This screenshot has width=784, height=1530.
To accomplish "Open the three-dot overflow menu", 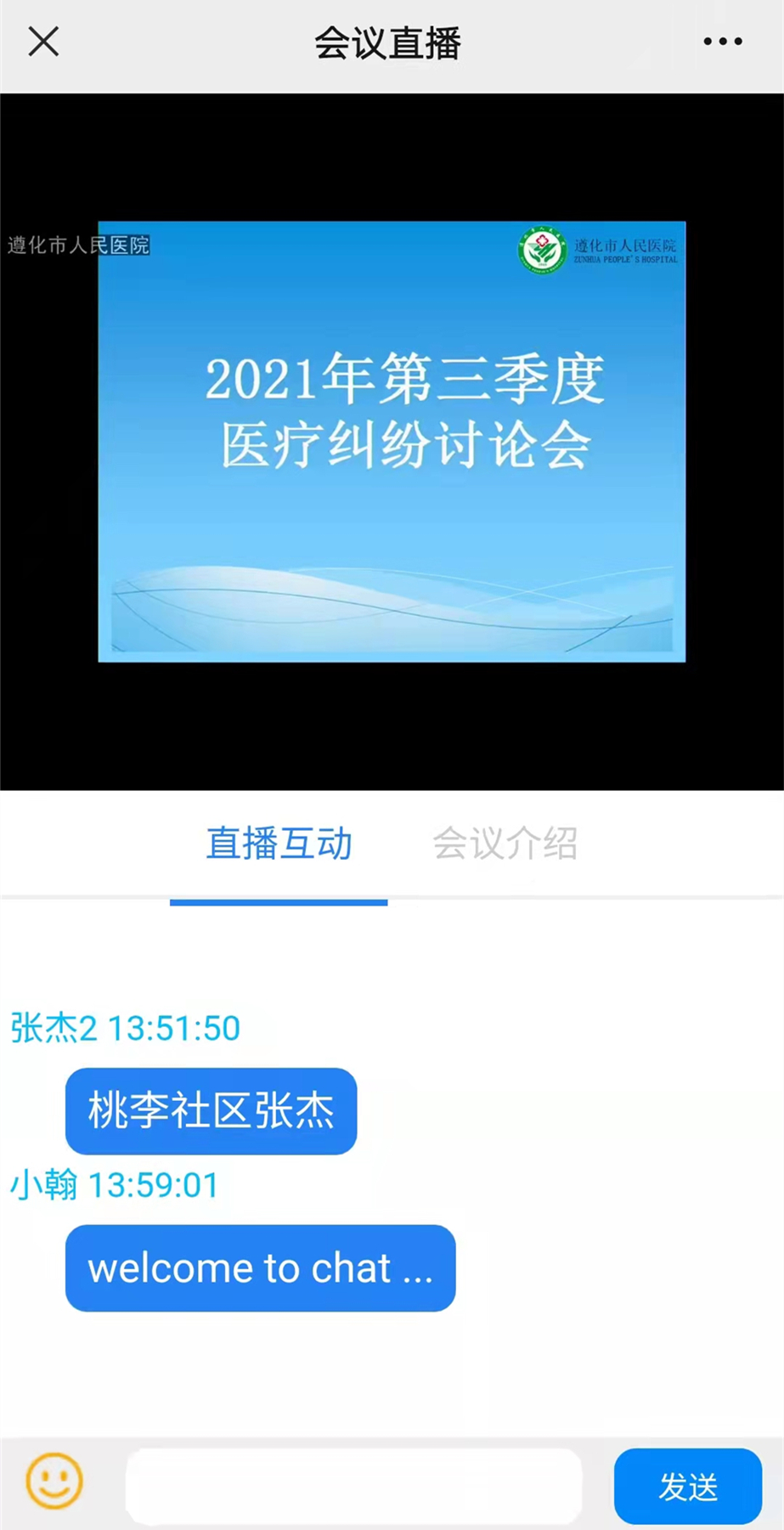I will (x=722, y=41).
